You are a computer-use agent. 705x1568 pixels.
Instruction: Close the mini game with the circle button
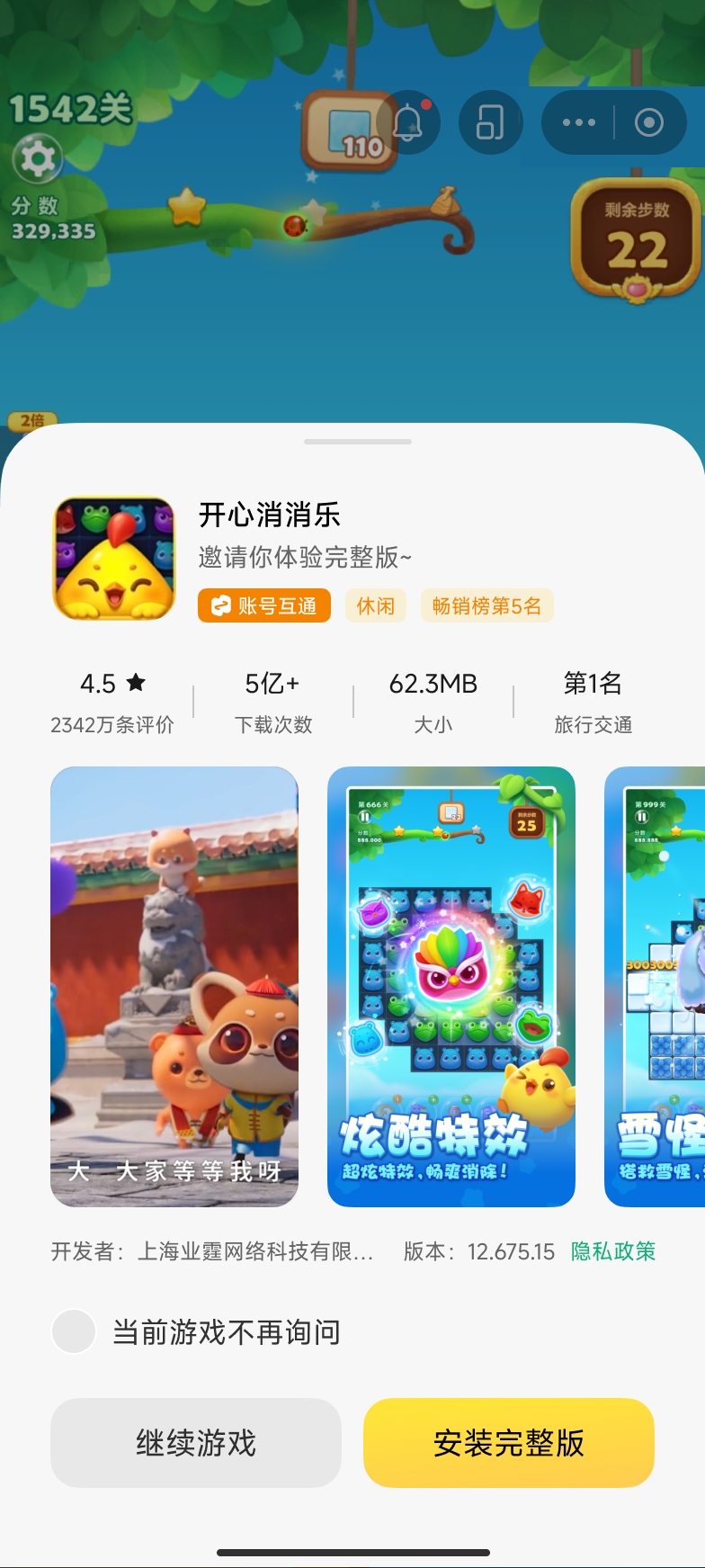pyautogui.click(x=648, y=122)
